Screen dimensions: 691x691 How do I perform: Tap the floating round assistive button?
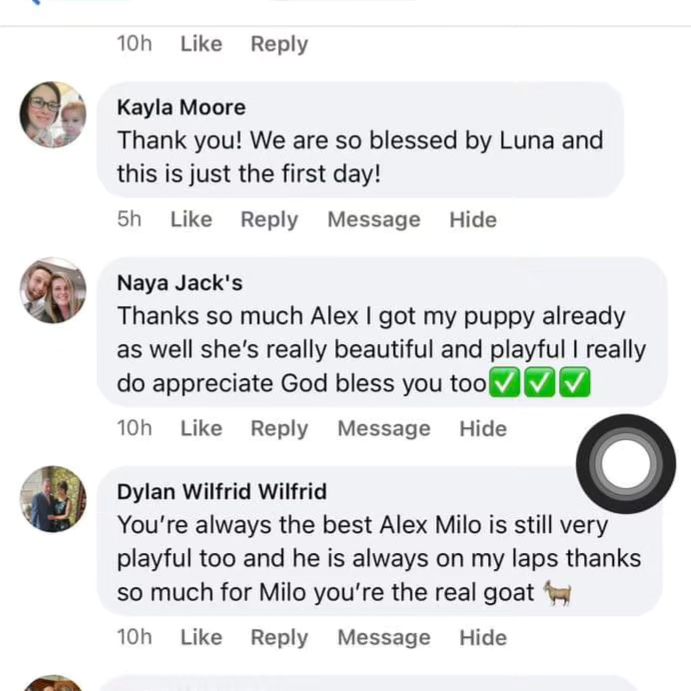626,464
